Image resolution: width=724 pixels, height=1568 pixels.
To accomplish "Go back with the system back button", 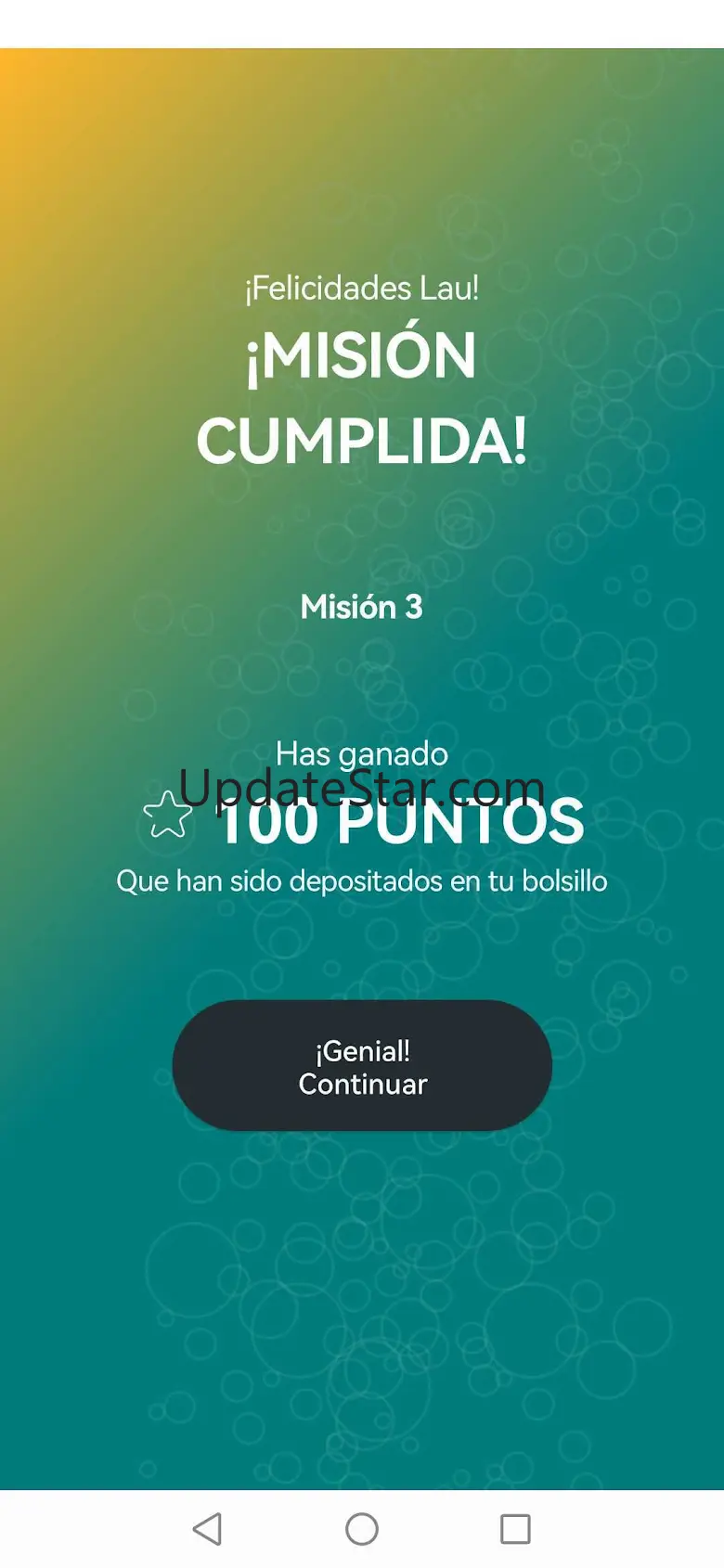I will (207, 1529).
